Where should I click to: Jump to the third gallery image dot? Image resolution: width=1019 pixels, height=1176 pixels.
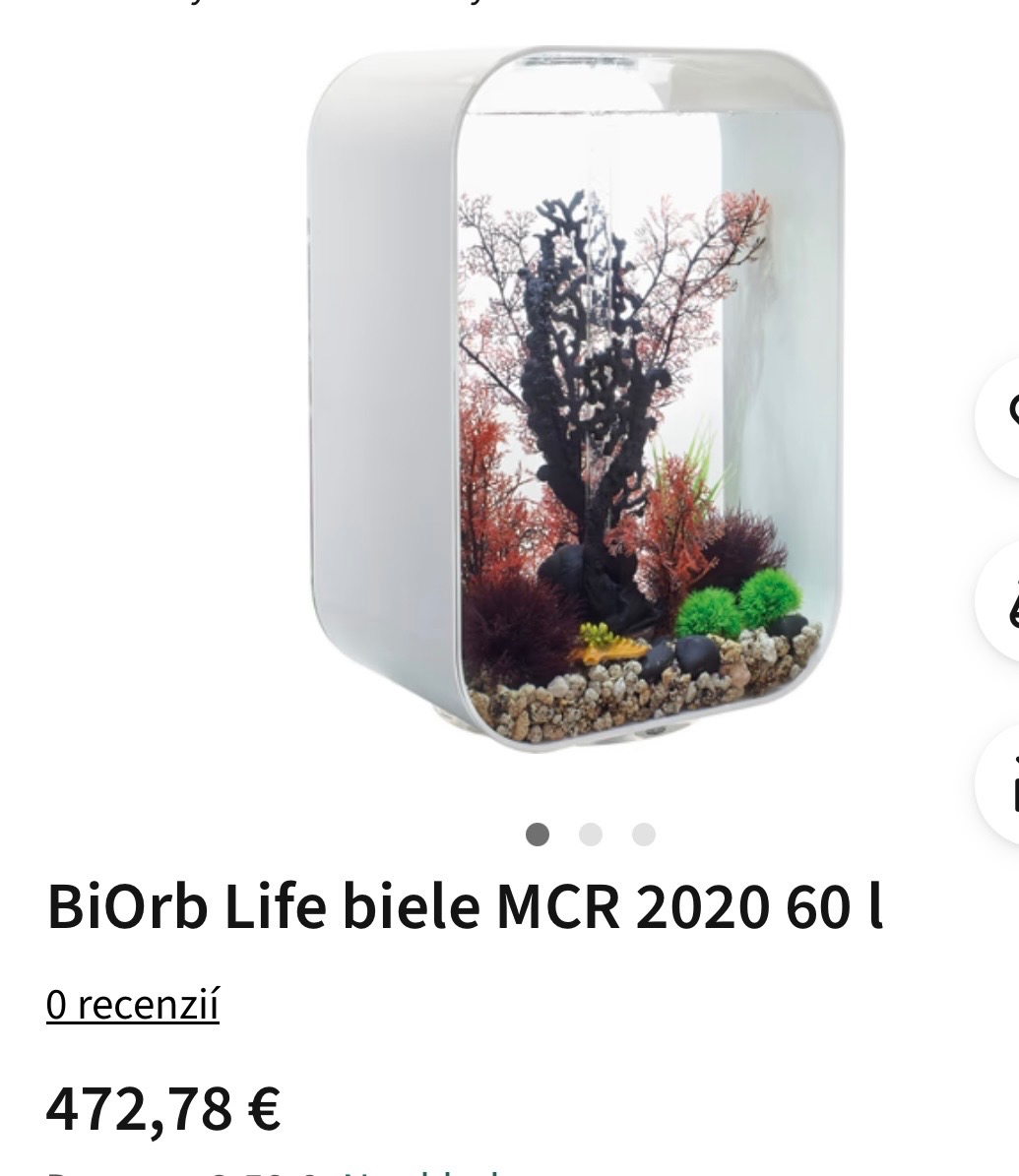[644, 835]
